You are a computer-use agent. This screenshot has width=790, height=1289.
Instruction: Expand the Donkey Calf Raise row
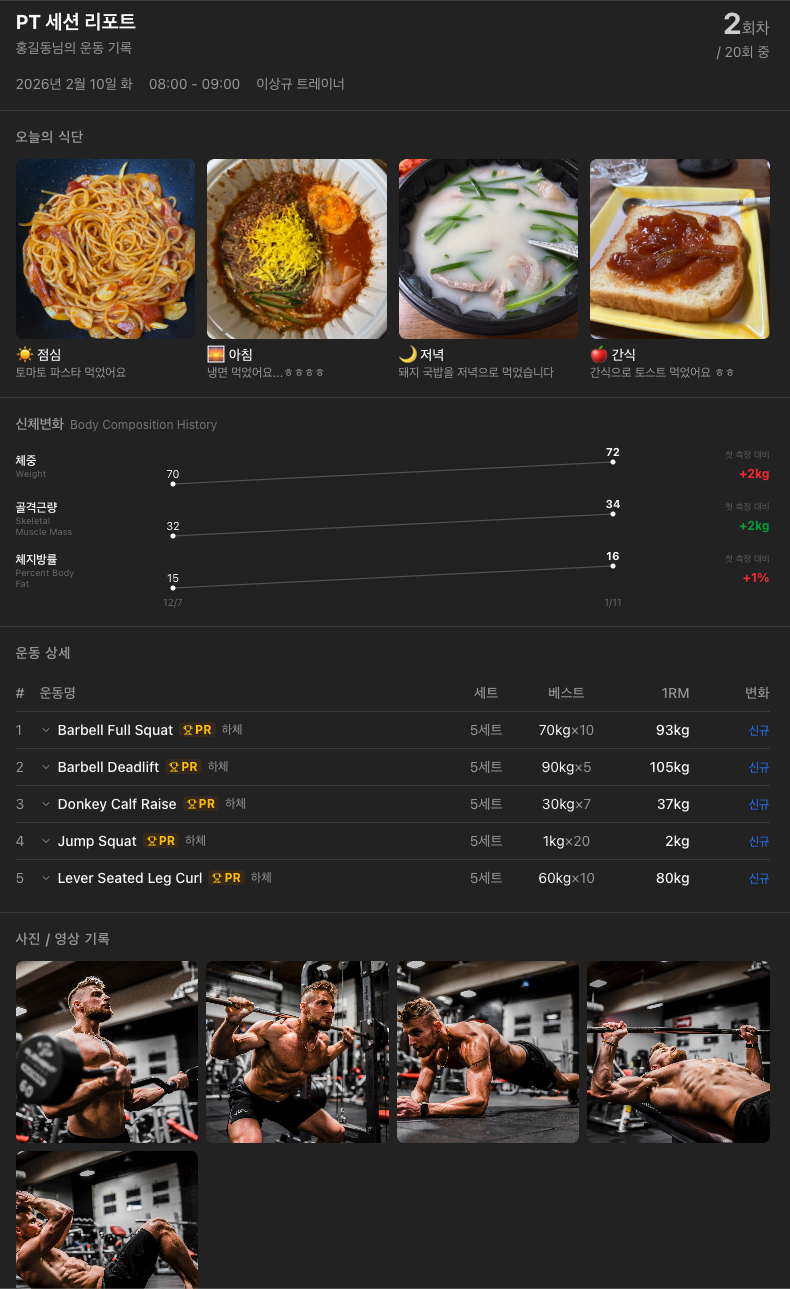click(x=46, y=804)
